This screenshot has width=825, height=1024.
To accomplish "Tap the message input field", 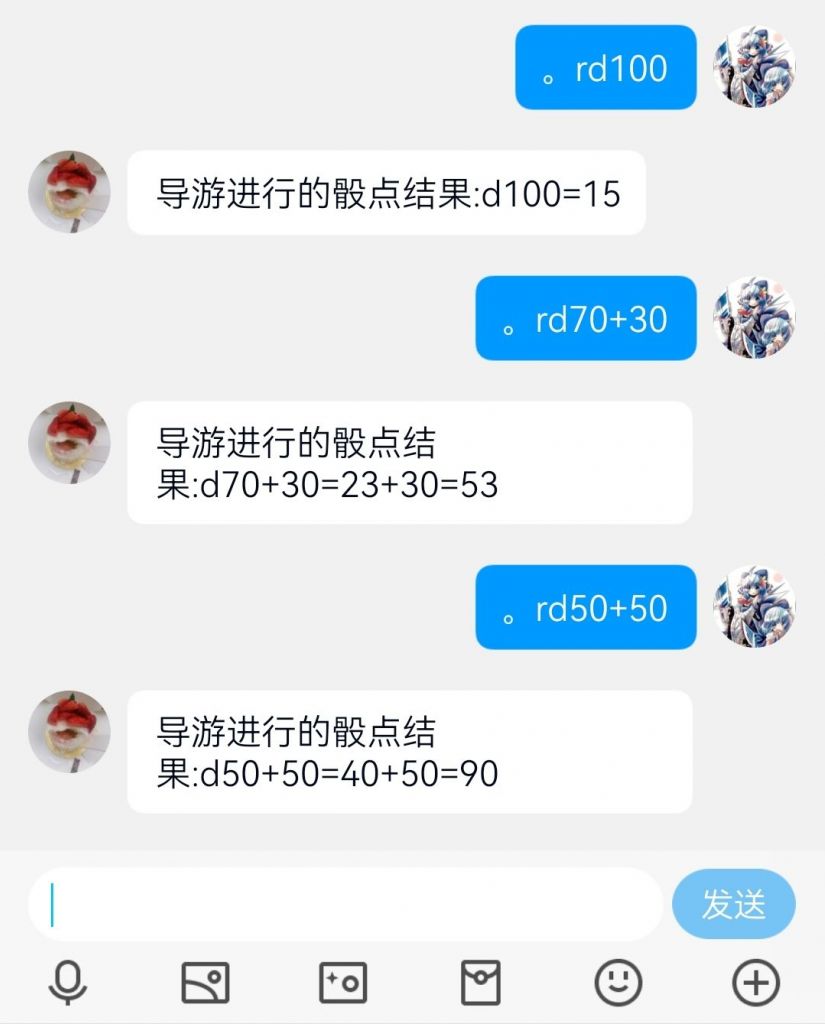I will tap(345, 904).
